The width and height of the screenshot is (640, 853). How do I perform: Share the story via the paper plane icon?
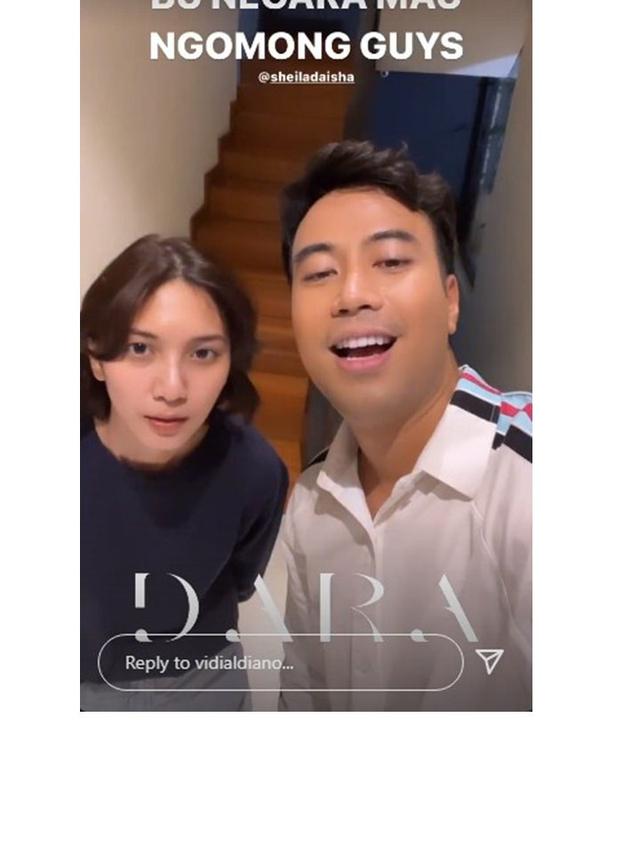click(489, 661)
